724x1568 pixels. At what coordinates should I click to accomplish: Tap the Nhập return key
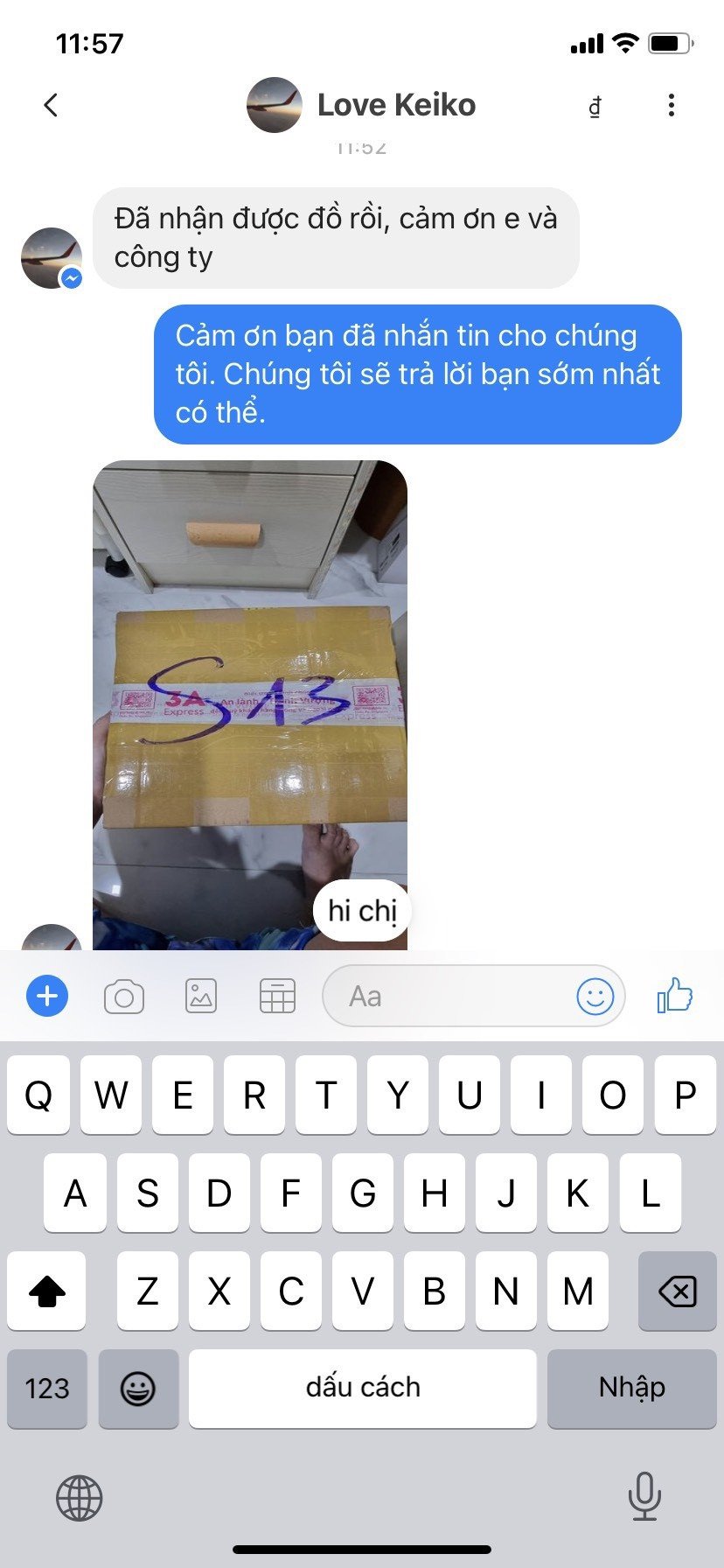click(x=631, y=1388)
